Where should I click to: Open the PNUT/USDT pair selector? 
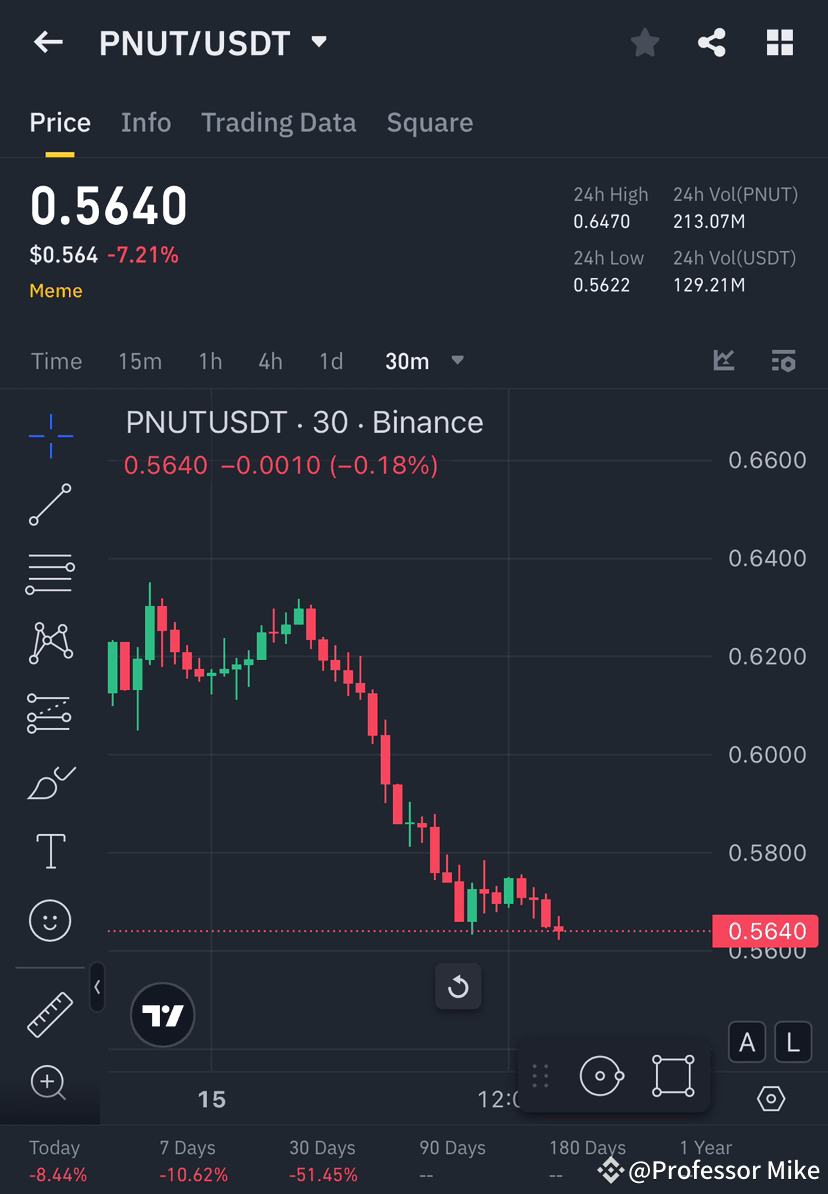click(x=317, y=42)
